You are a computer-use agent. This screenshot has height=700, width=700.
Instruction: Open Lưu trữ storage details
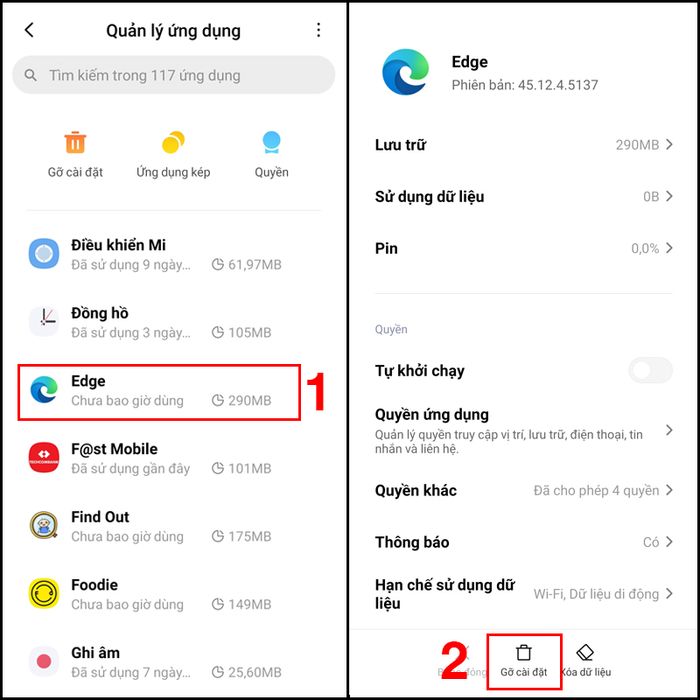click(x=524, y=145)
